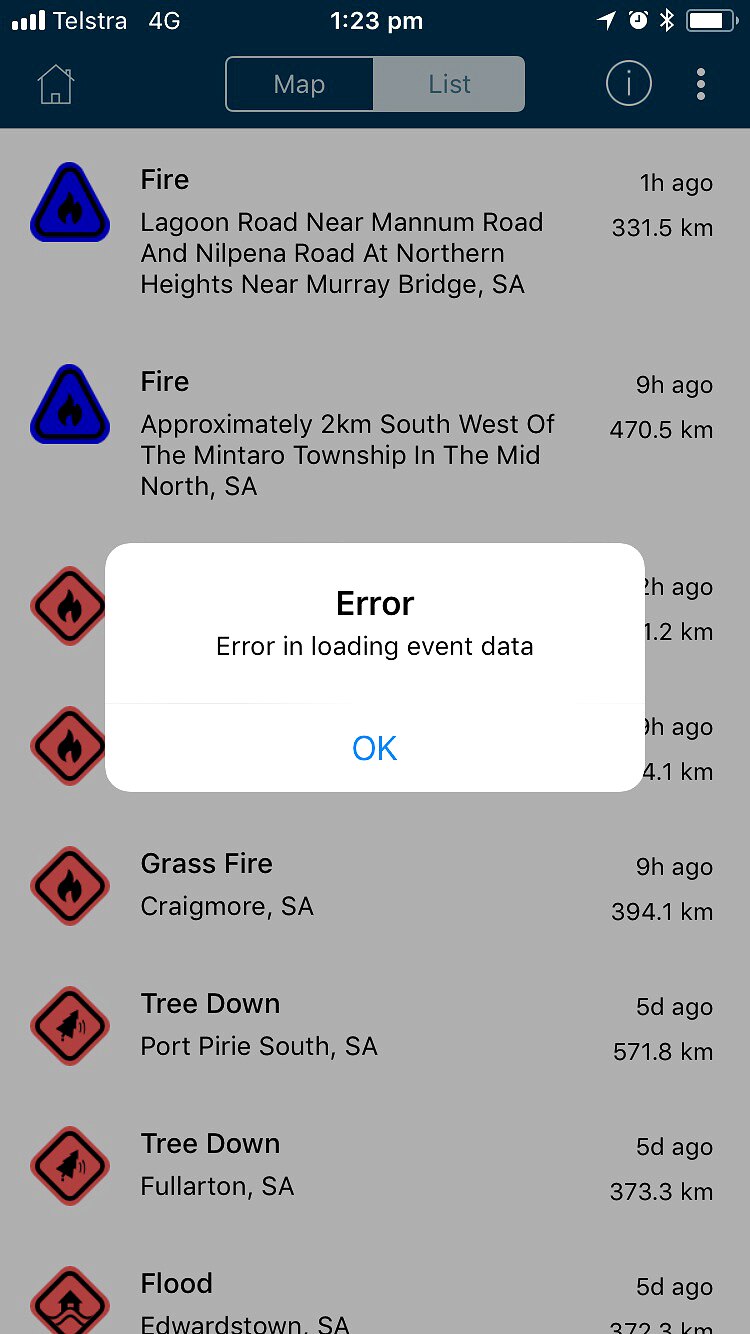Screen dimensions: 750x1334
Task: Tap the red fire icon left of the dialog
Action: pos(66,605)
